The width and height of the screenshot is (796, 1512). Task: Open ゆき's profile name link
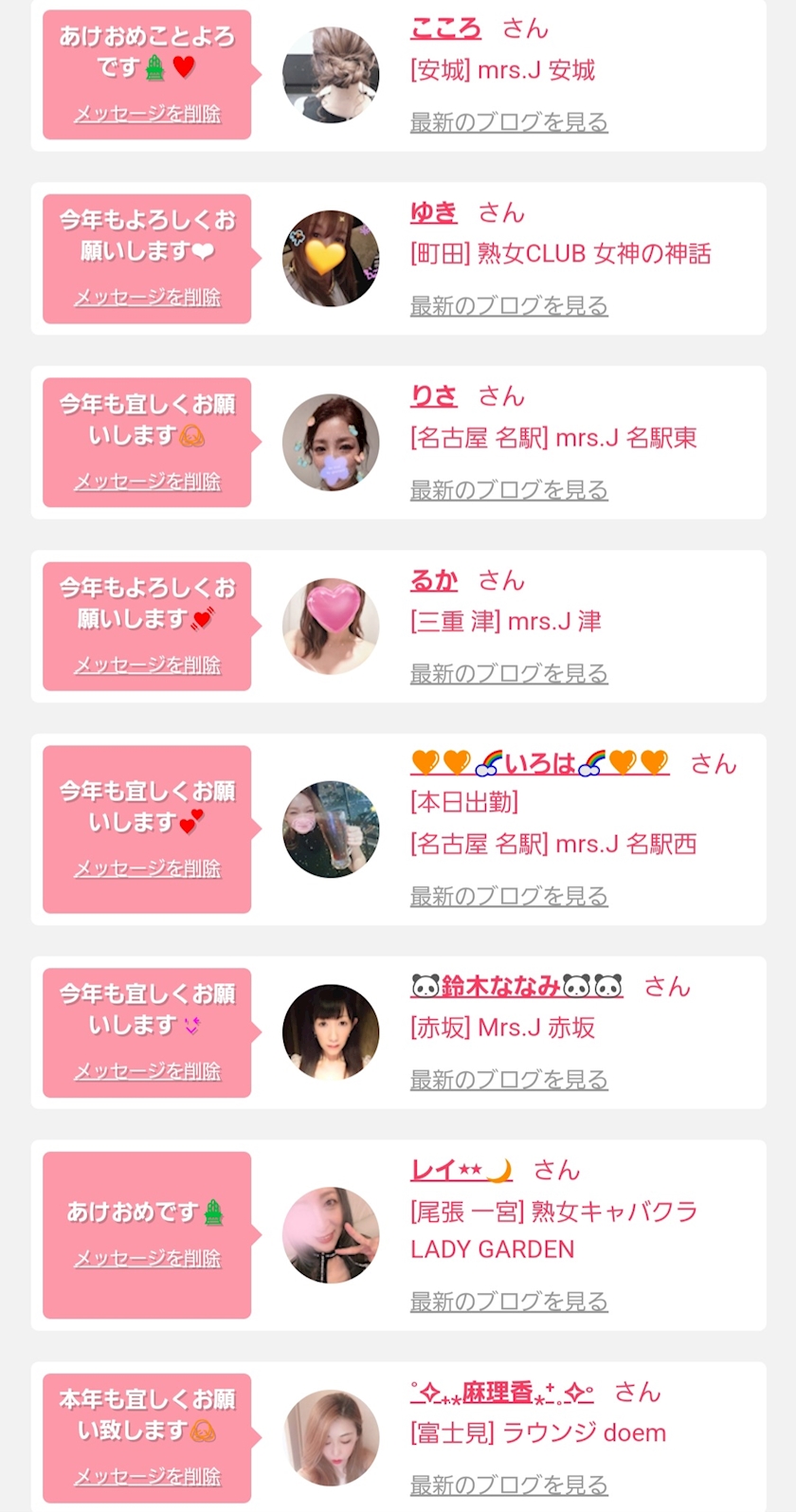pos(434,212)
